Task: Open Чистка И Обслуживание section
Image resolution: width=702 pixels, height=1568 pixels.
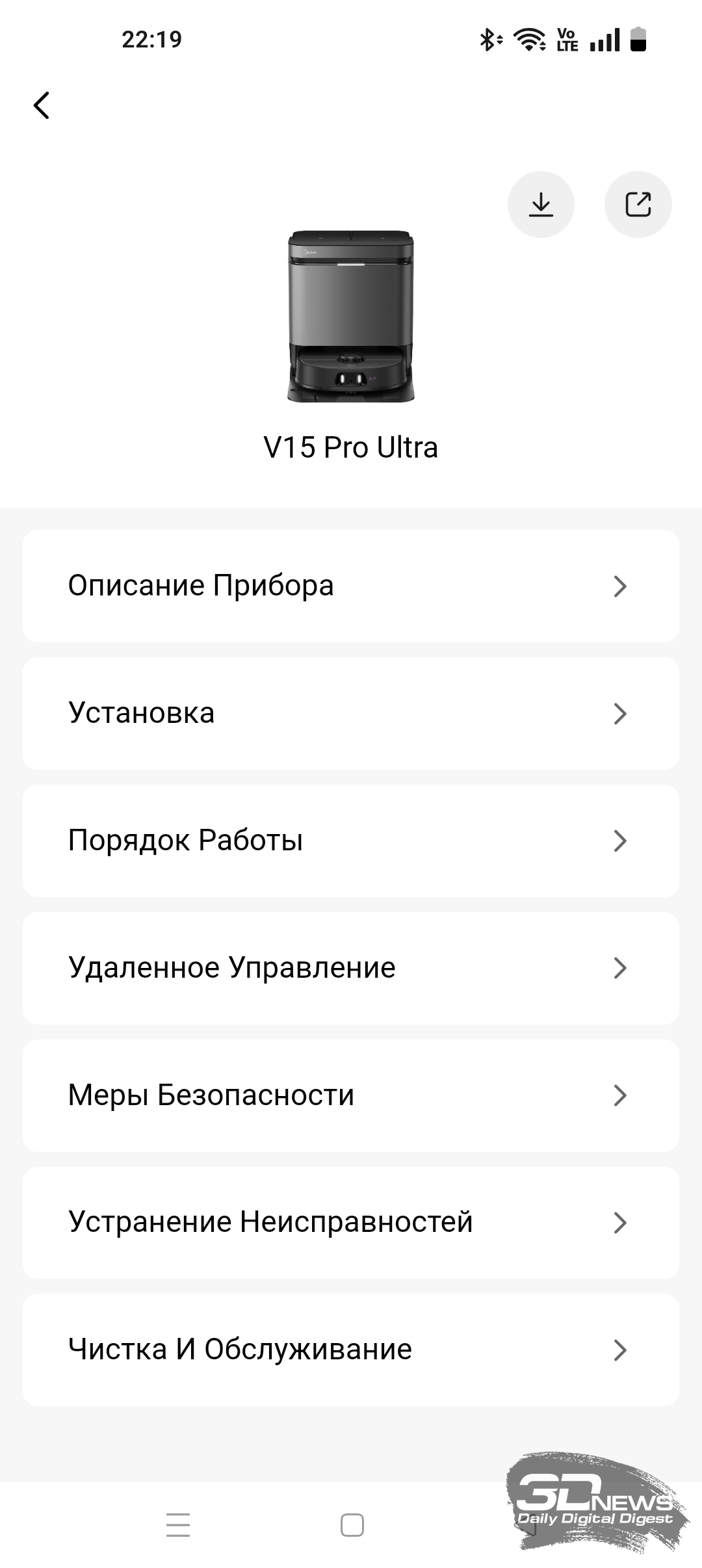Action: (351, 1350)
